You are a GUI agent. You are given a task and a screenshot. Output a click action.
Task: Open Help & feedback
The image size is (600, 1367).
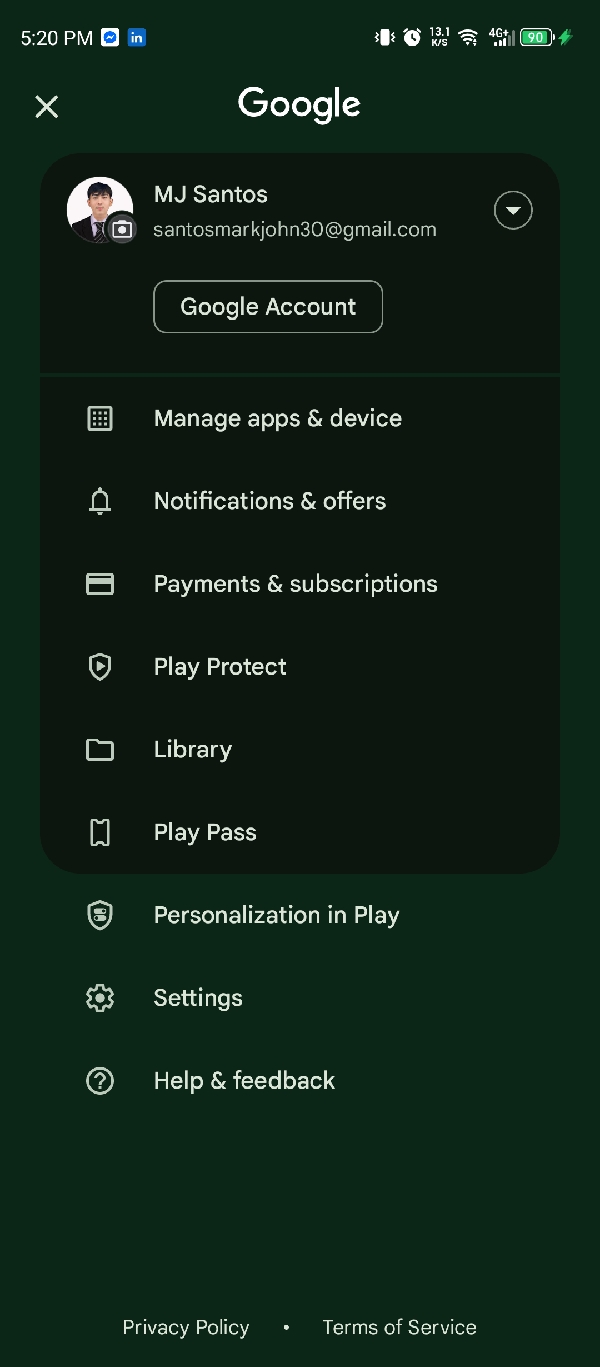tap(244, 1081)
